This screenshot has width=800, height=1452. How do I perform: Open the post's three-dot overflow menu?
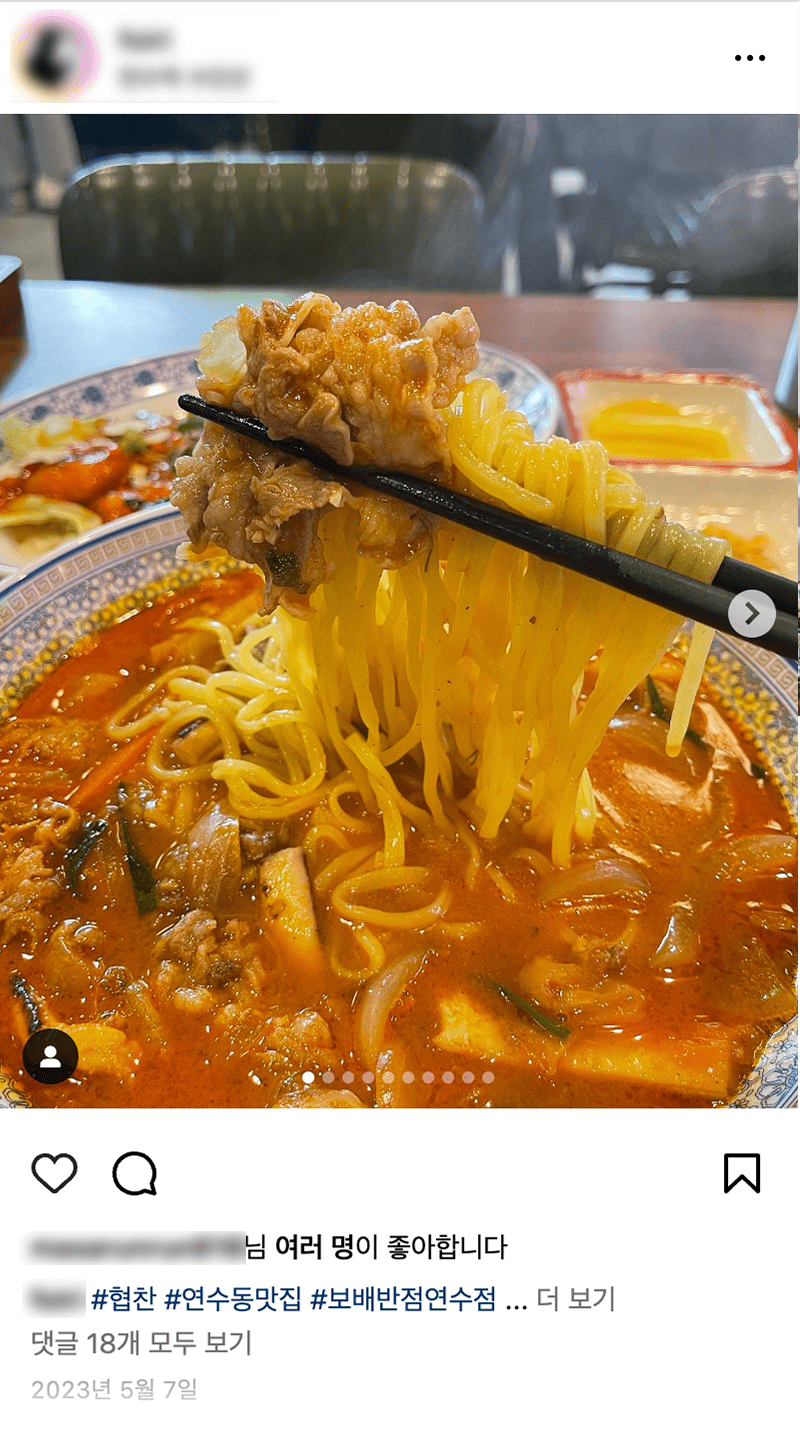click(749, 58)
